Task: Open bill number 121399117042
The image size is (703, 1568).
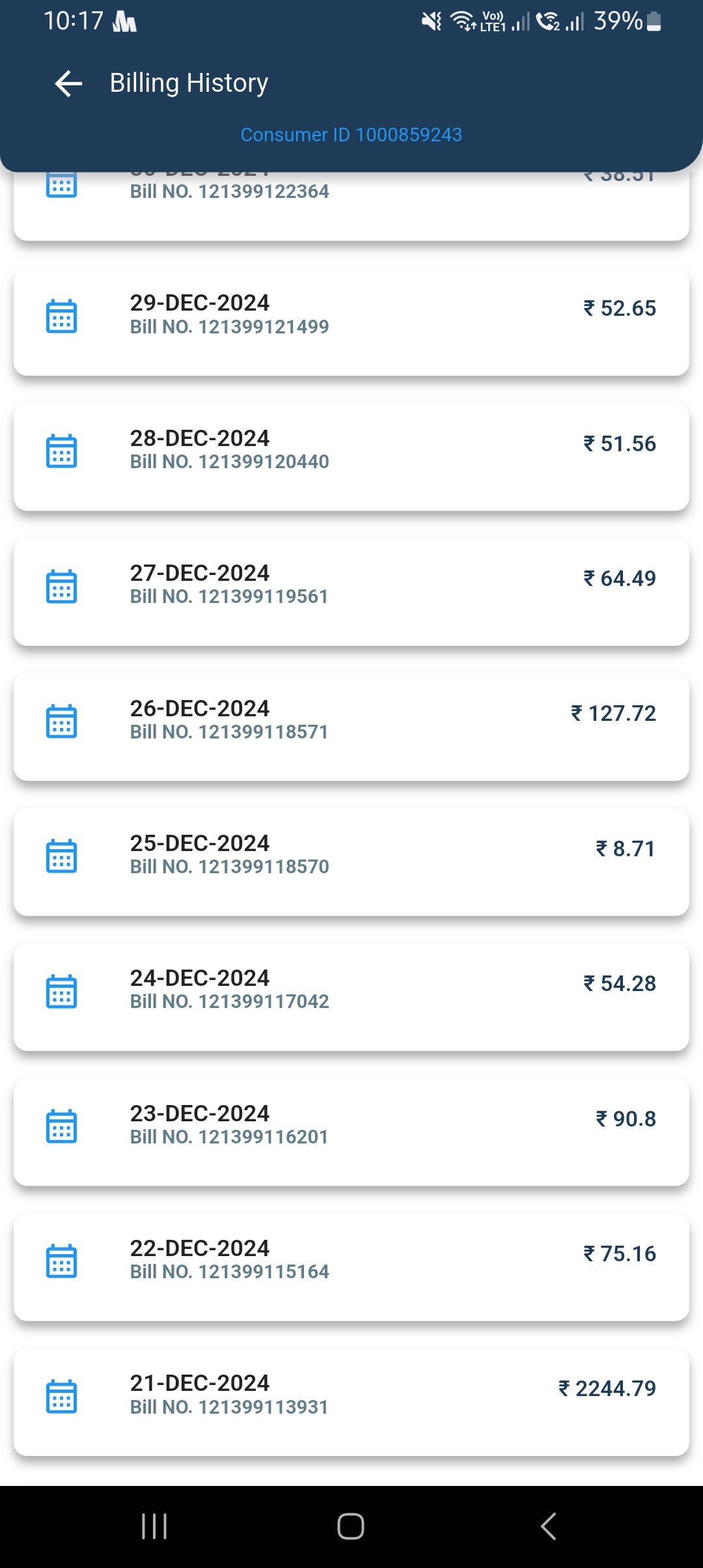Action: [351, 996]
